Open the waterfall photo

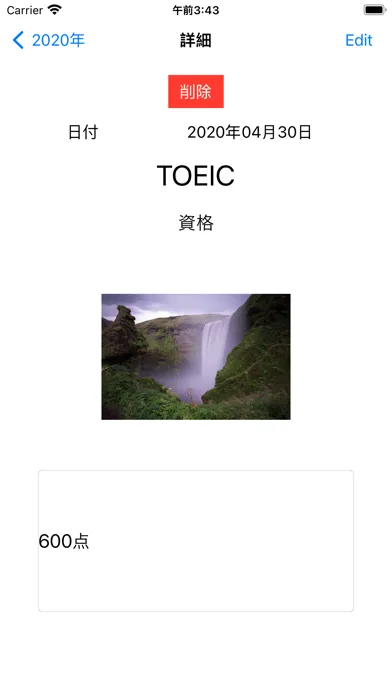click(196, 356)
